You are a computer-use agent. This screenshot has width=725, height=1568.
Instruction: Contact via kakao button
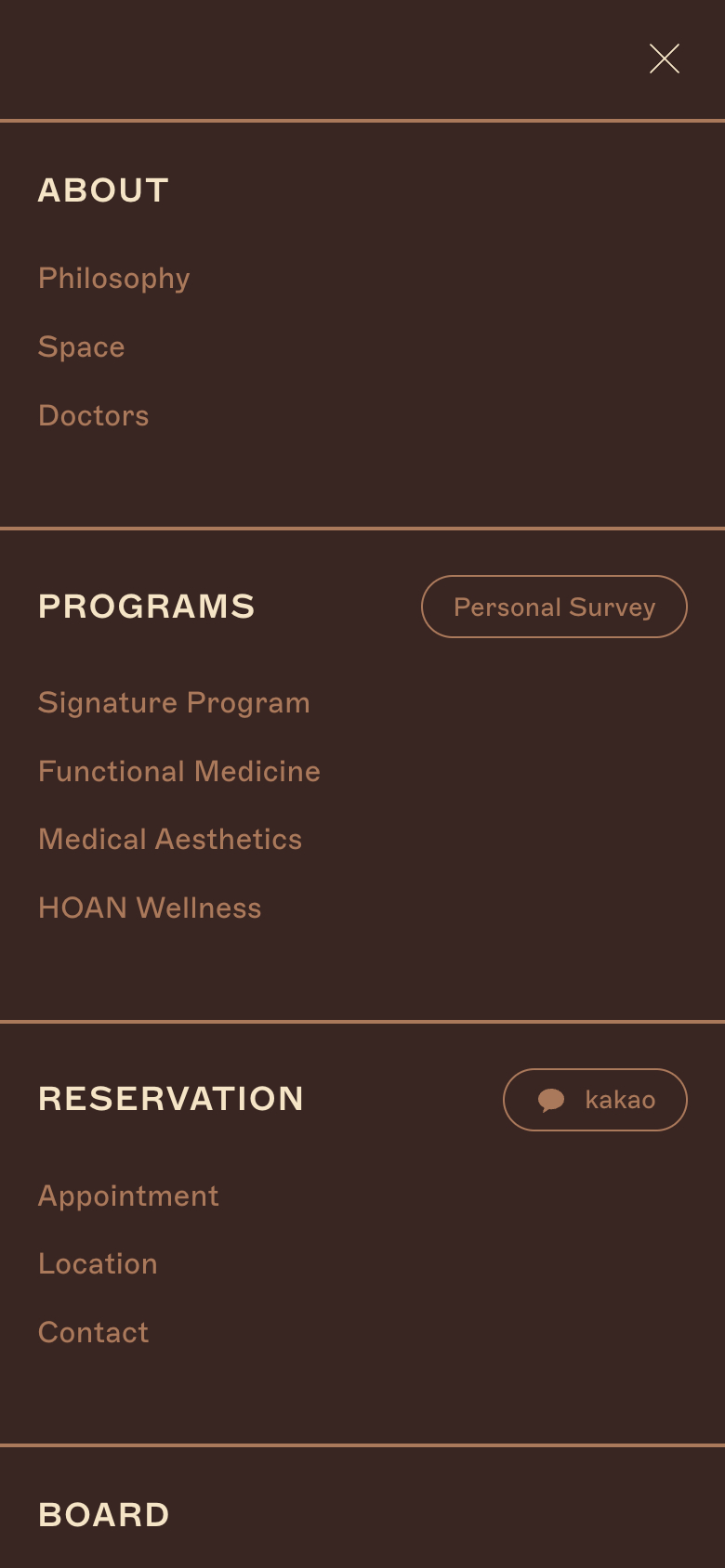pyautogui.click(x=595, y=1100)
